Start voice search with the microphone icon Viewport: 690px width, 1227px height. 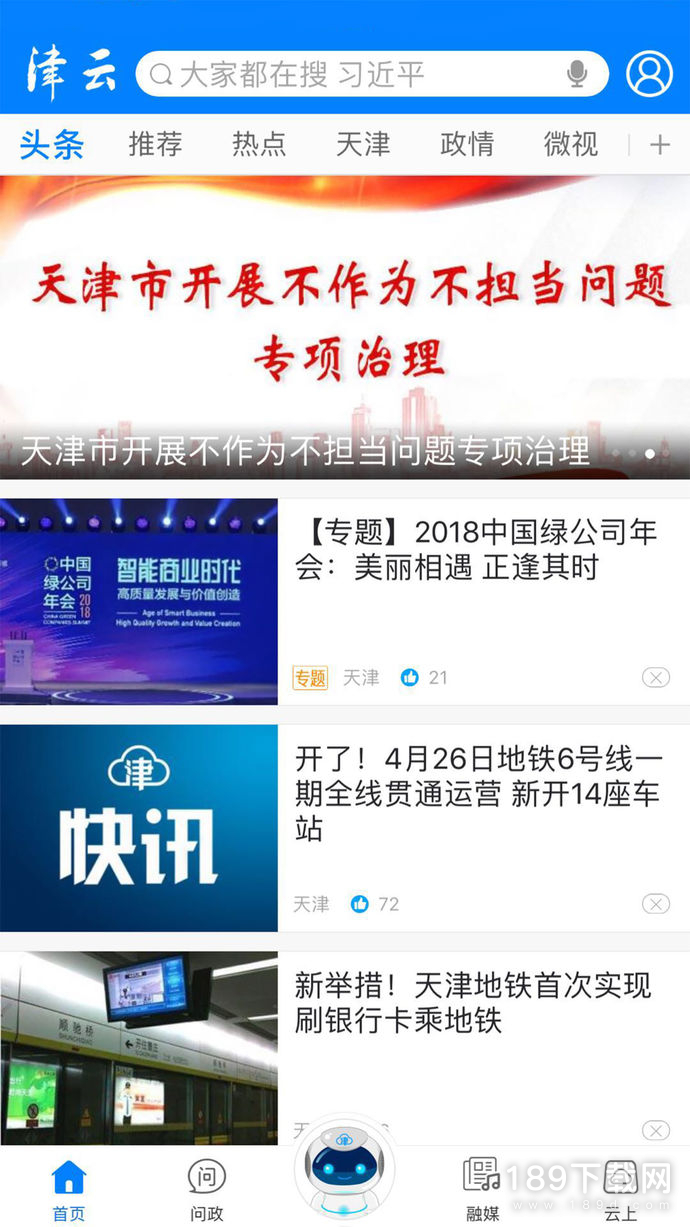click(576, 73)
